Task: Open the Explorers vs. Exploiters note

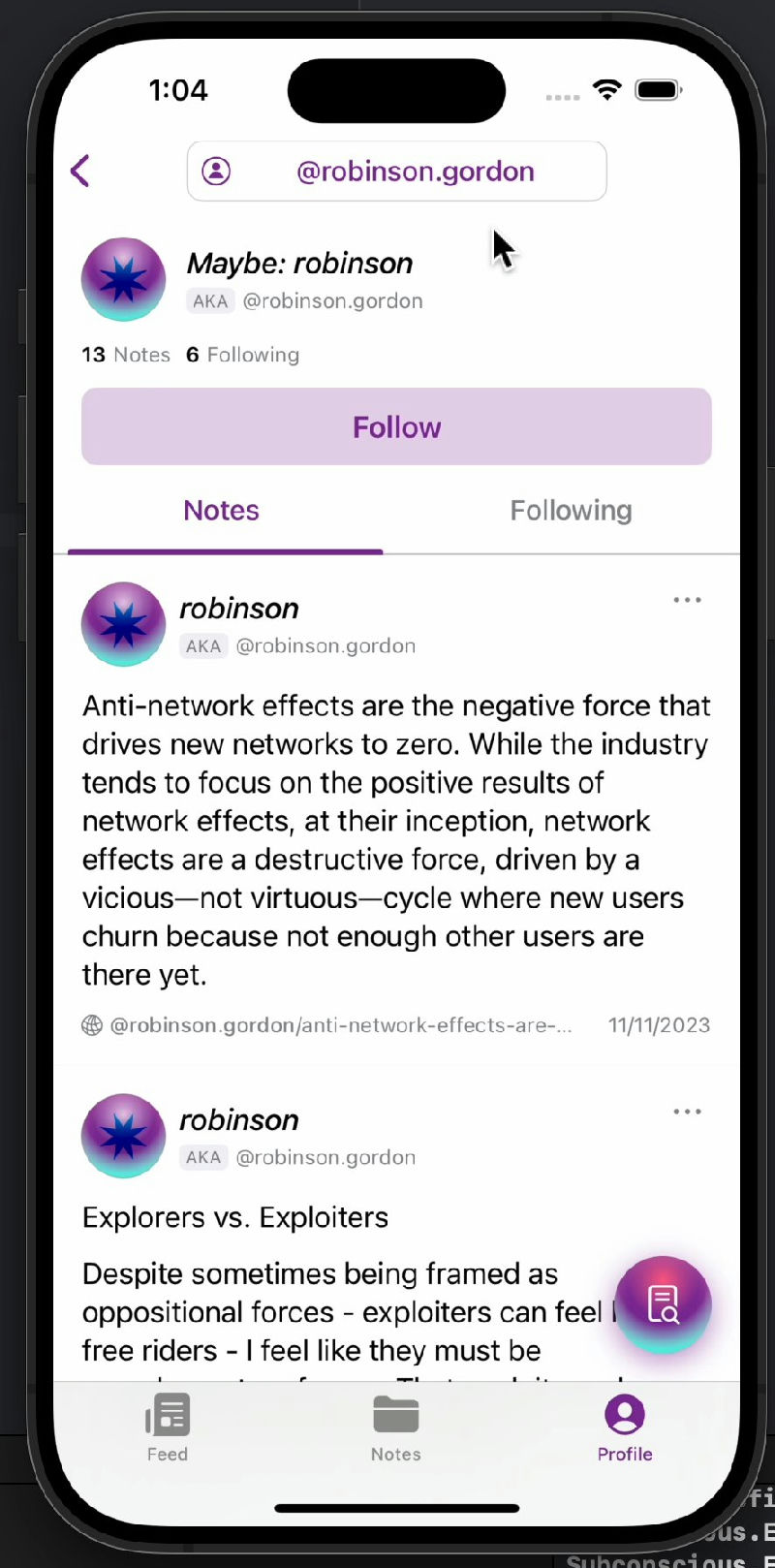Action: [235, 1218]
